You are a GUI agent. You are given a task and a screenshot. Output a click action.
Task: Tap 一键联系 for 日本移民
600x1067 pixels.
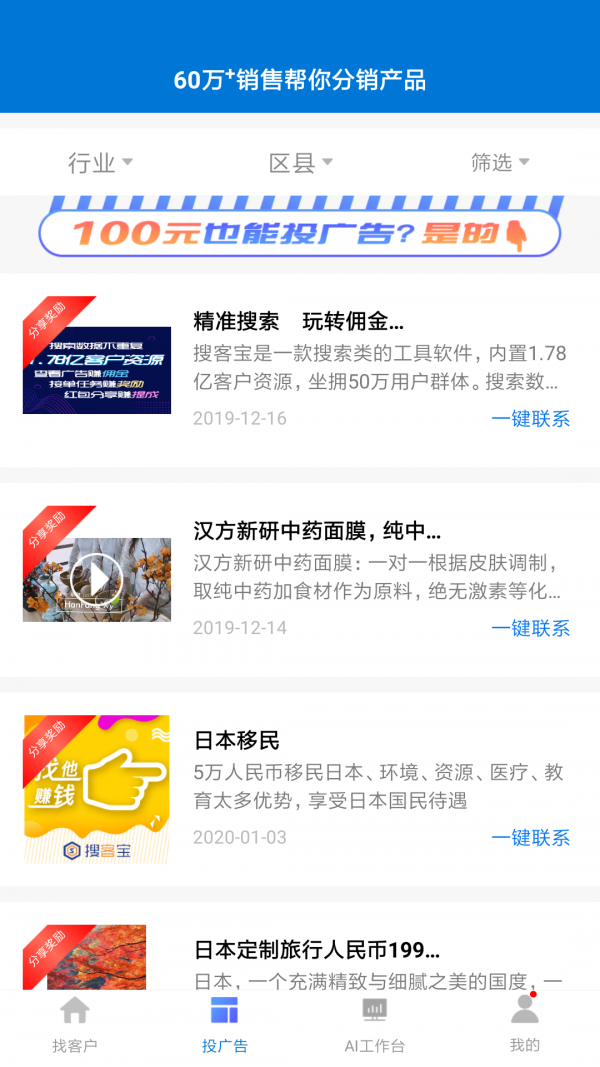(530, 837)
